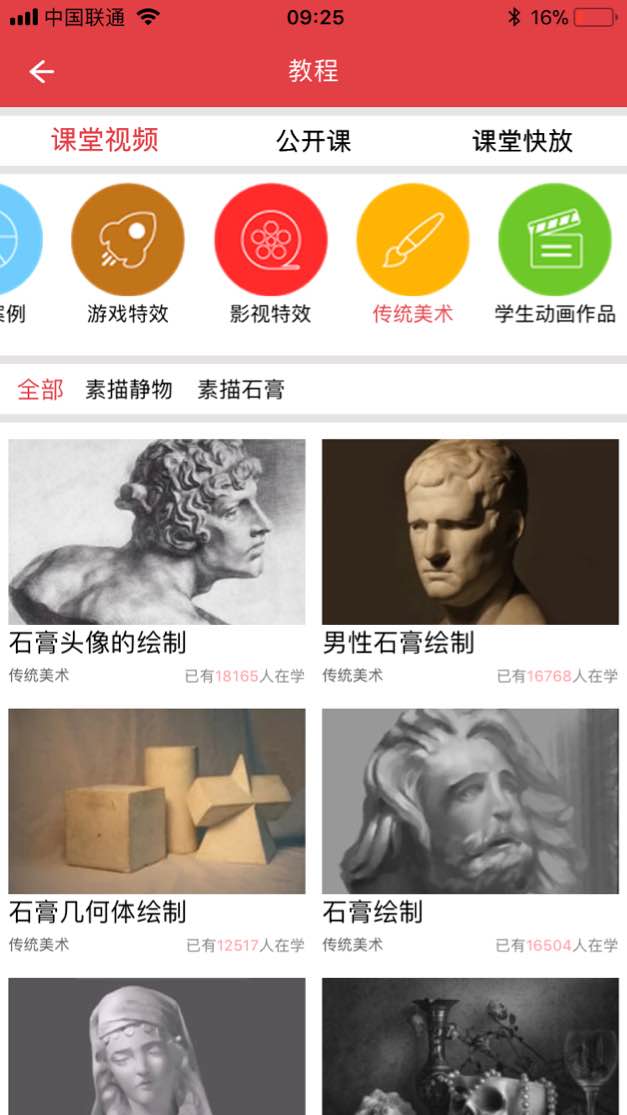Filter courses by 素描静物

(128, 390)
